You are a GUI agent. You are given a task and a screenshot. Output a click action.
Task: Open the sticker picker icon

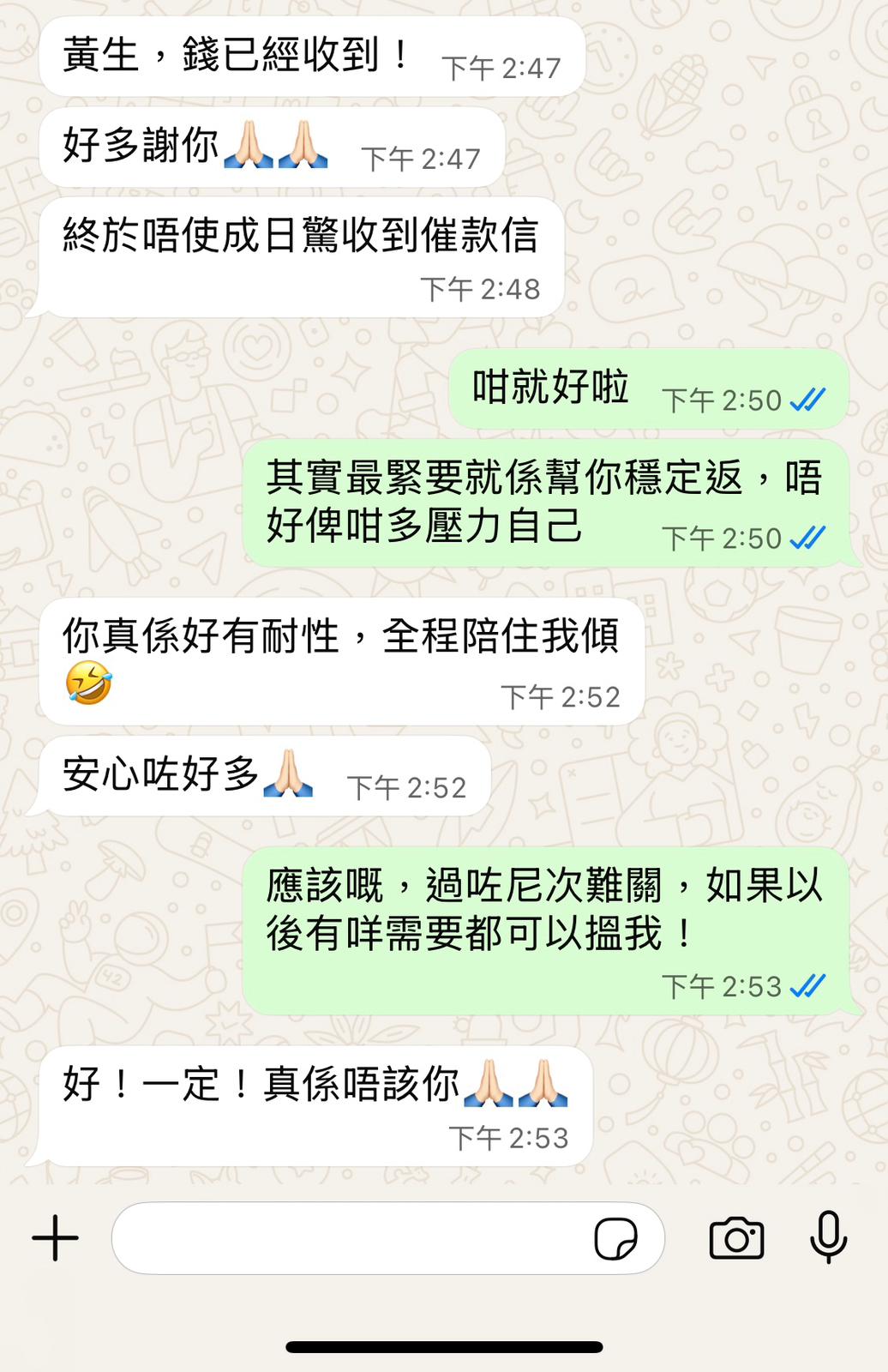click(x=615, y=1238)
